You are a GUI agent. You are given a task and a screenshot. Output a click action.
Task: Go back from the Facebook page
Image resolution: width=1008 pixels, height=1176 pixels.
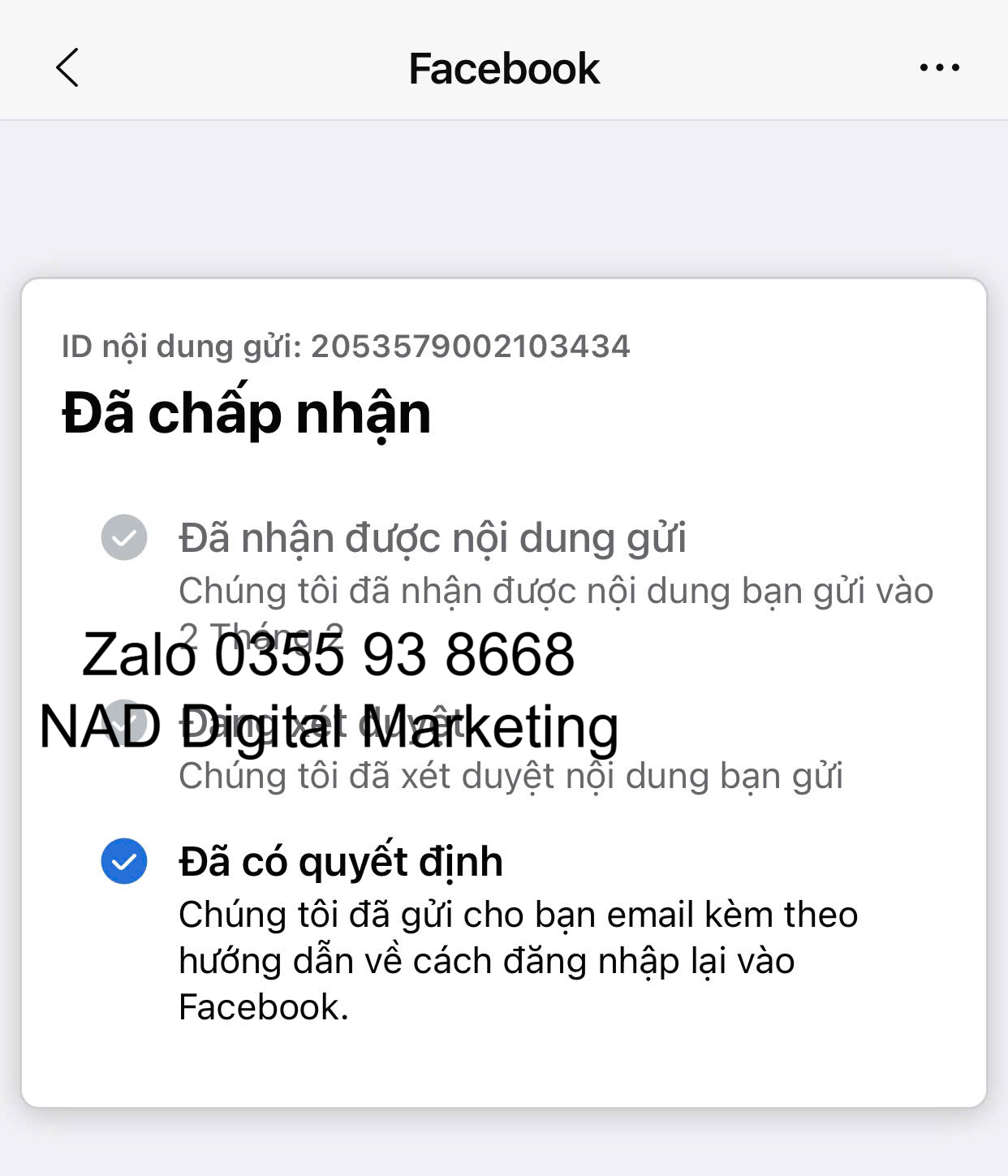coord(68,67)
